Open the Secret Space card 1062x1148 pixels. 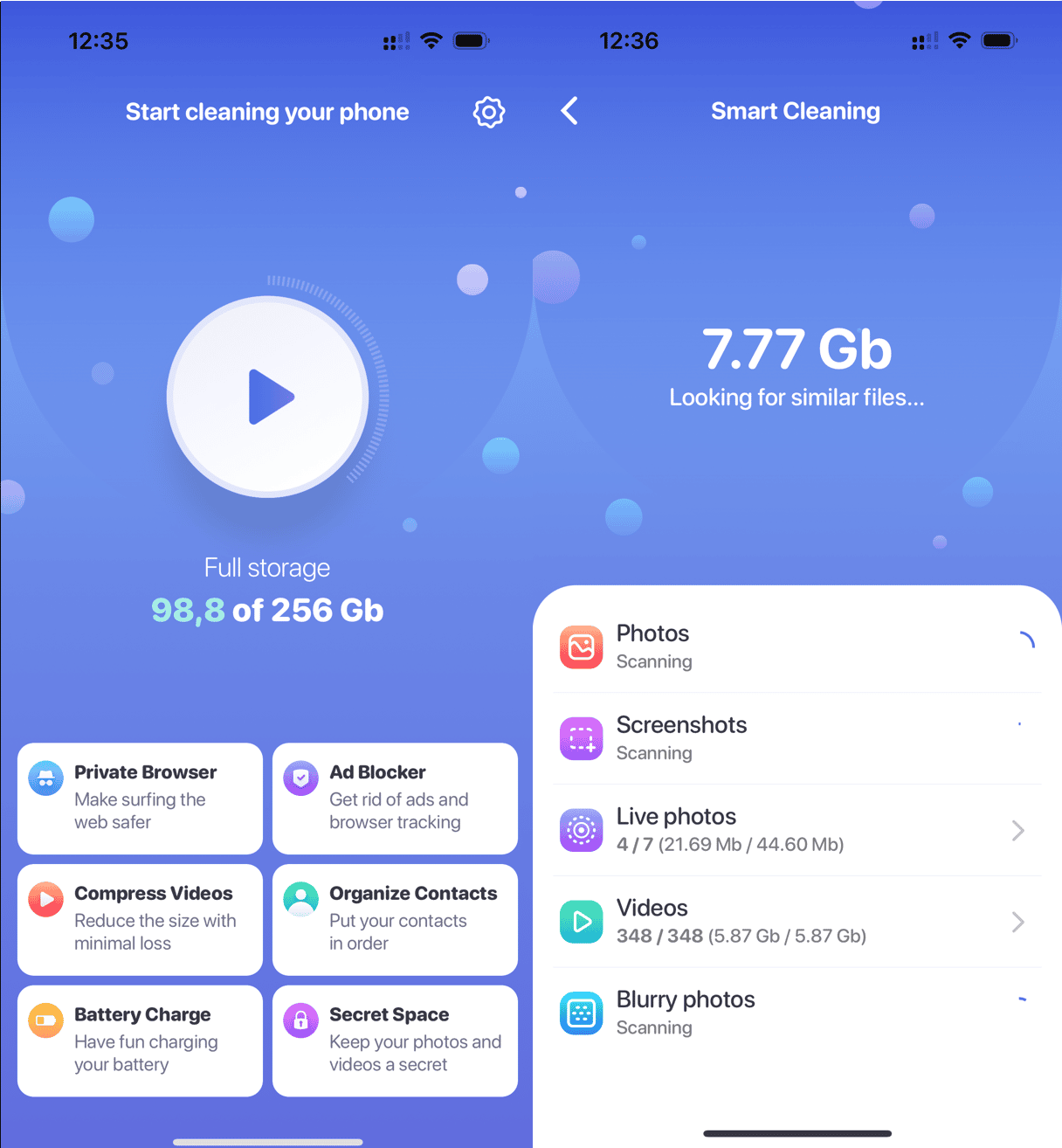point(395,1041)
